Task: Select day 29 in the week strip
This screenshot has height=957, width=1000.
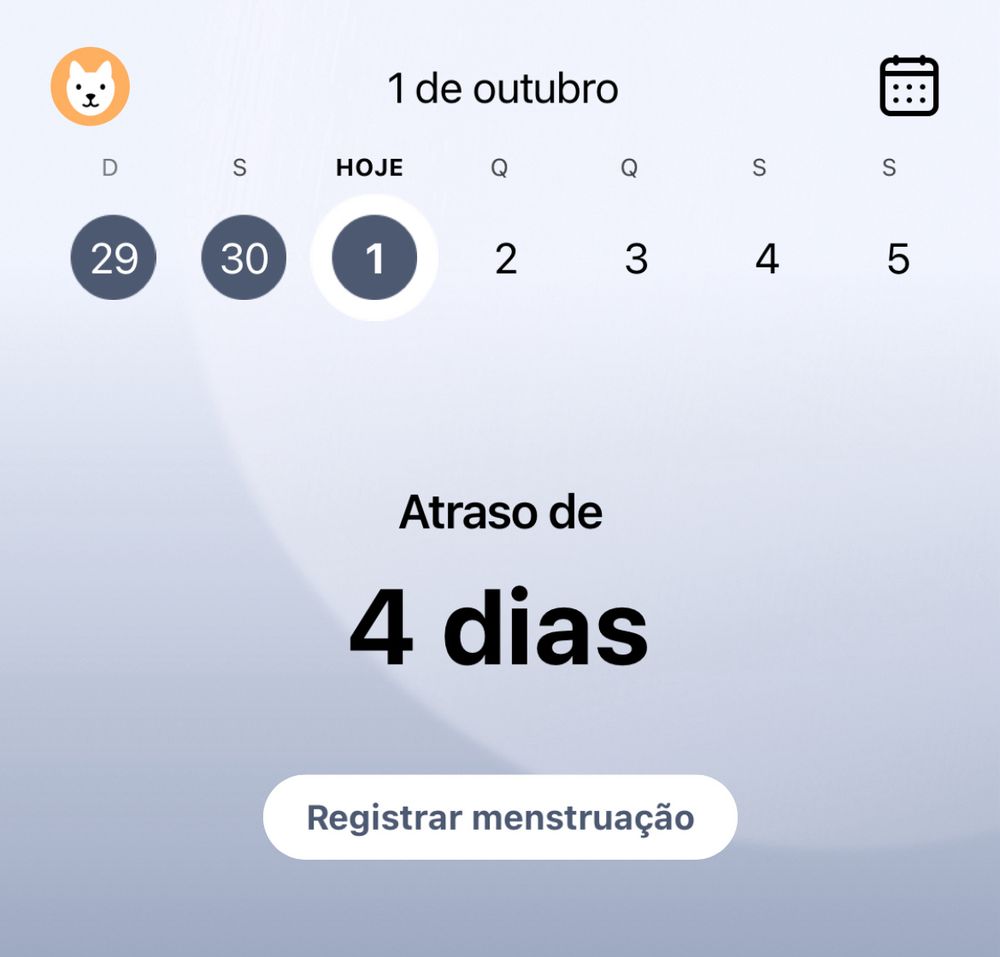Action: click(113, 258)
